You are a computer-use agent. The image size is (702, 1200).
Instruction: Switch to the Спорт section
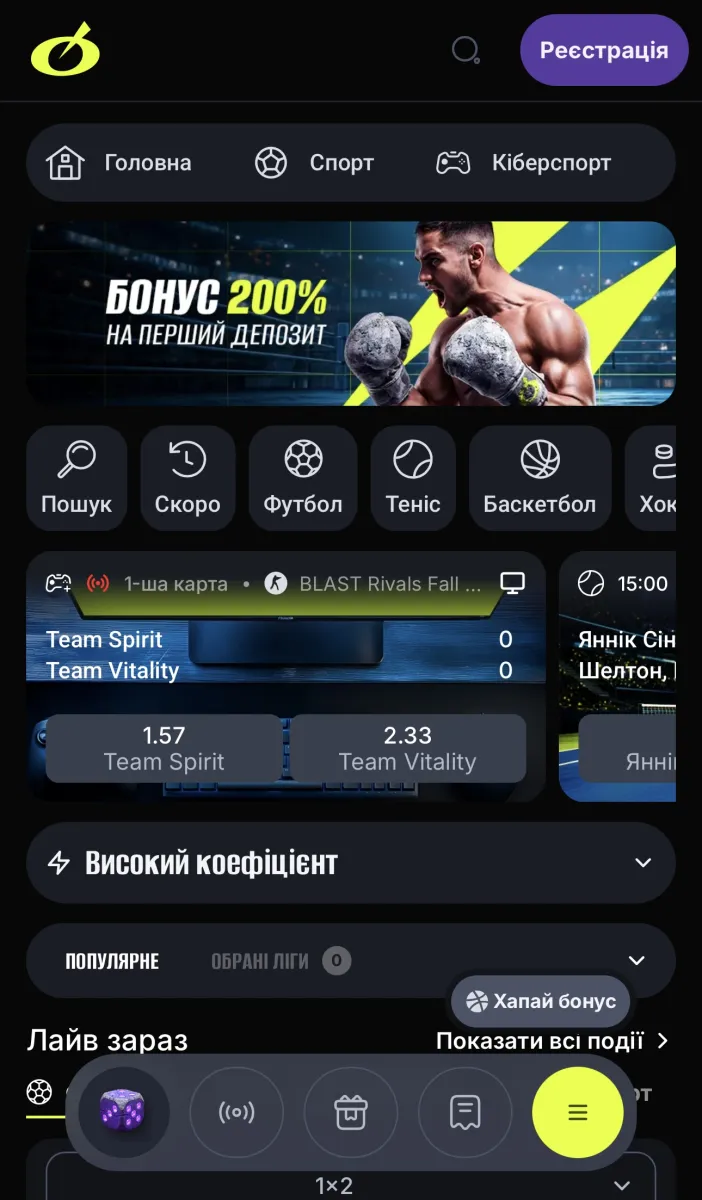314,162
